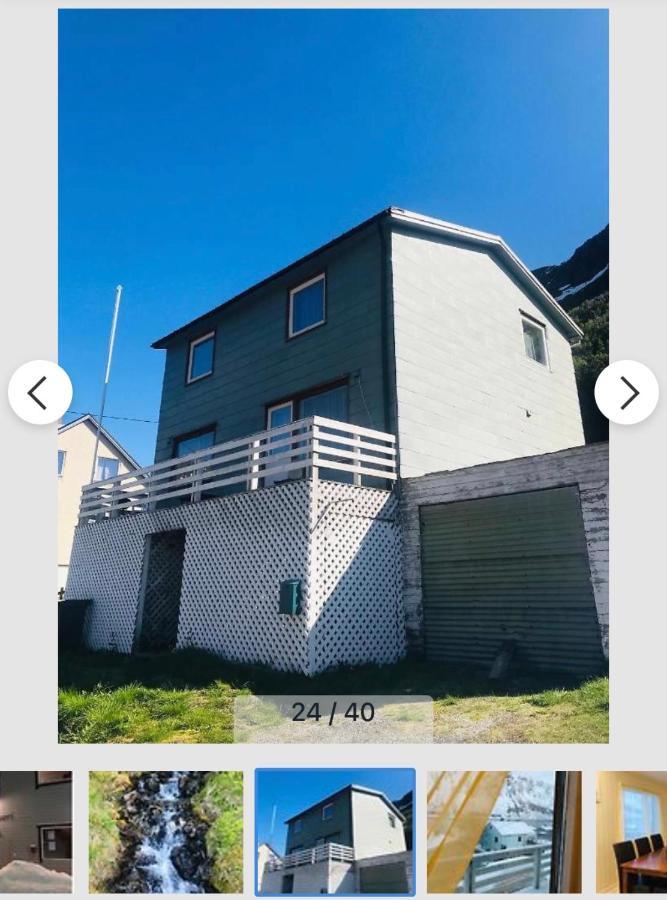Image resolution: width=667 pixels, height=900 pixels.
Task: Go to the next photo
Action: 627,393
